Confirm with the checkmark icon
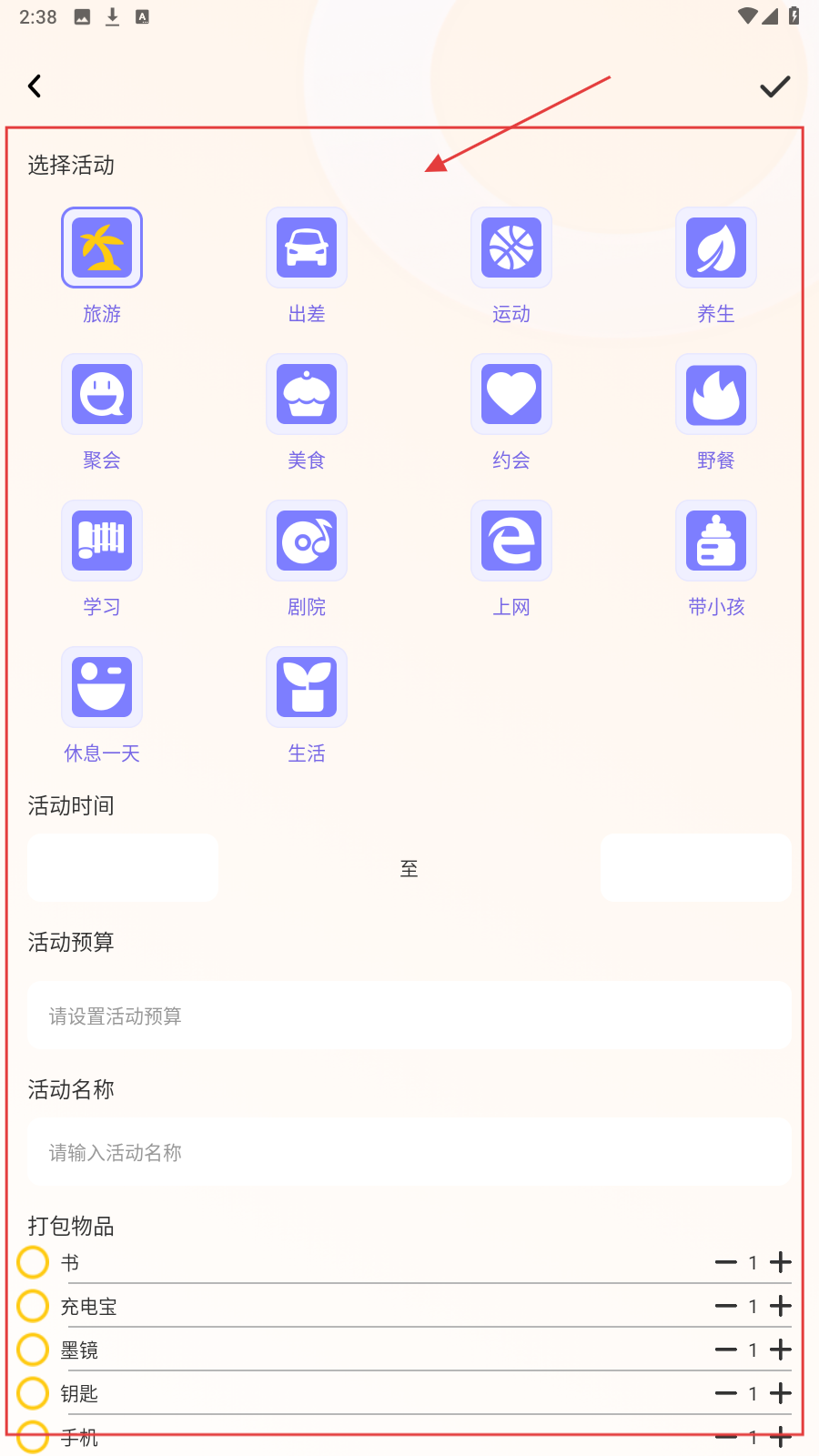The image size is (819, 1456). tap(774, 86)
